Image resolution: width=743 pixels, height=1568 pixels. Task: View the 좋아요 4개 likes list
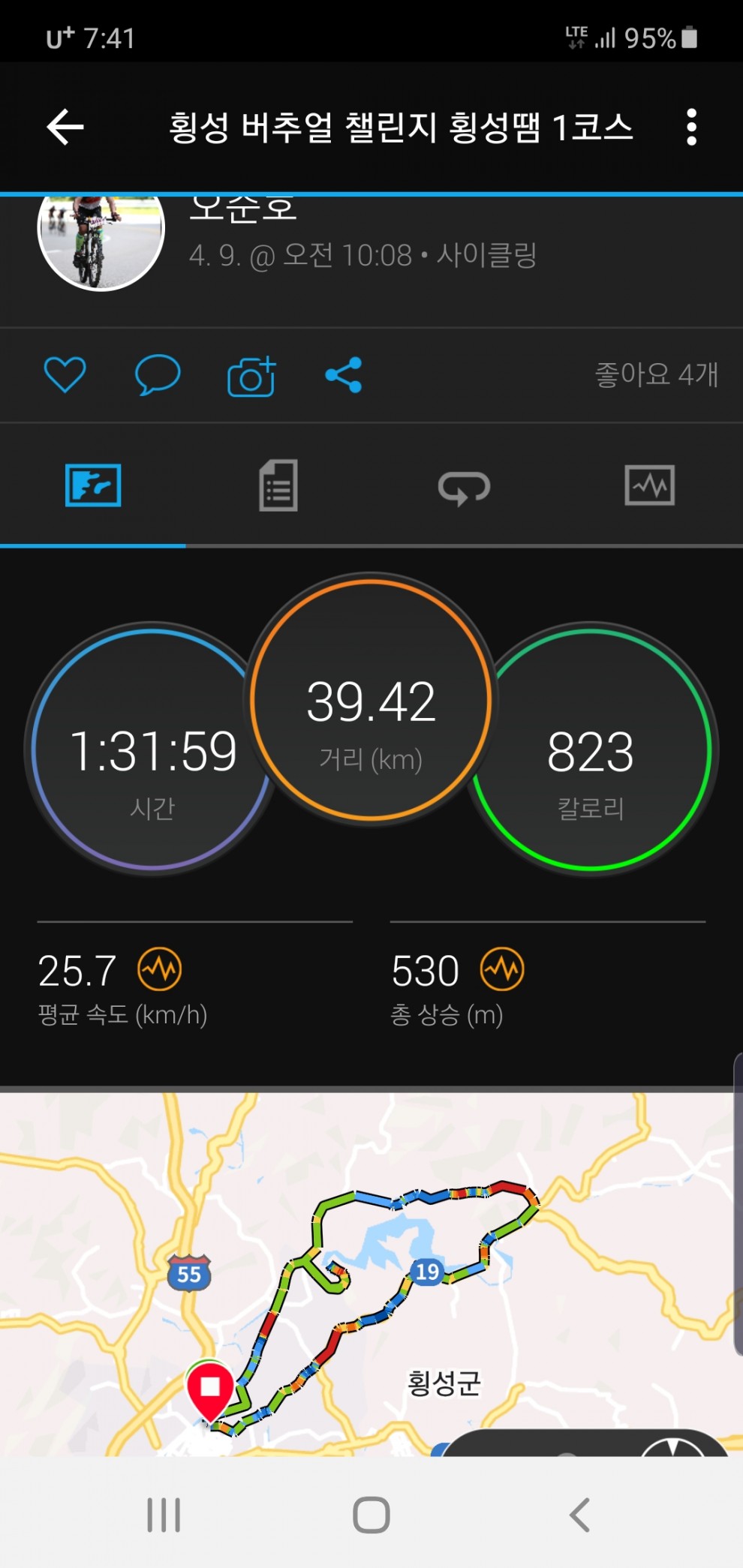click(656, 374)
